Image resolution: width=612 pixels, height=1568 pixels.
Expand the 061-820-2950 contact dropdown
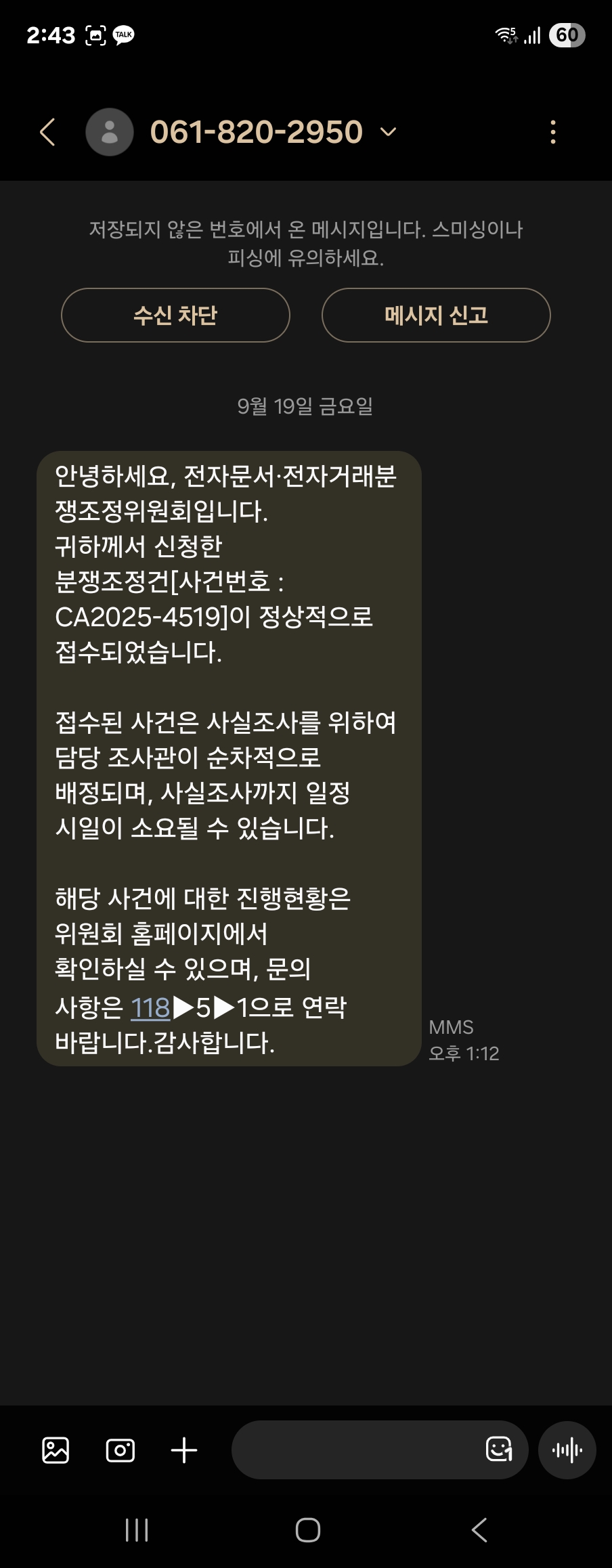click(389, 132)
